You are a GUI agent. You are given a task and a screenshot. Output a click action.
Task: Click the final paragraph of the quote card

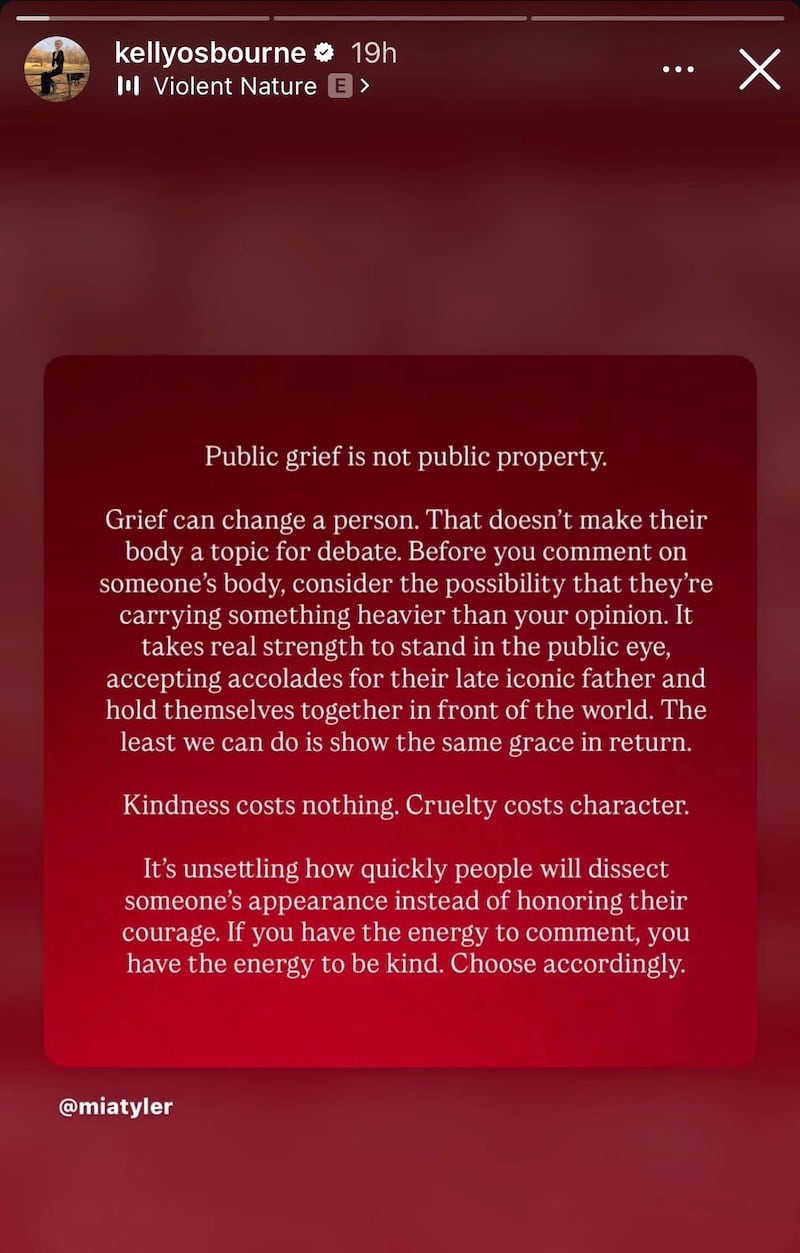pyautogui.click(x=404, y=916)
